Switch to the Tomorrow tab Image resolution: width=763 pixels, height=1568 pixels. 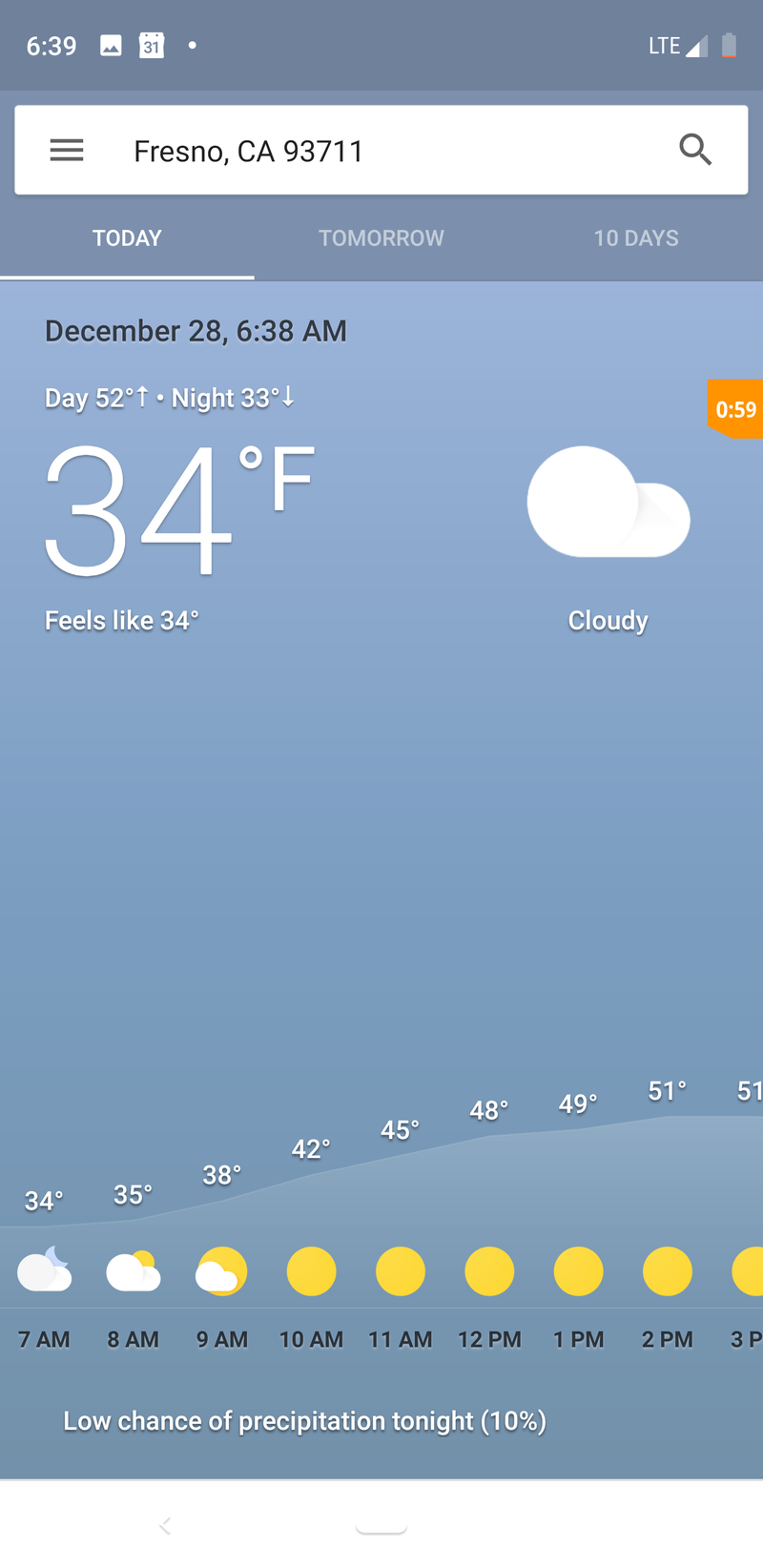pos(381,238)
